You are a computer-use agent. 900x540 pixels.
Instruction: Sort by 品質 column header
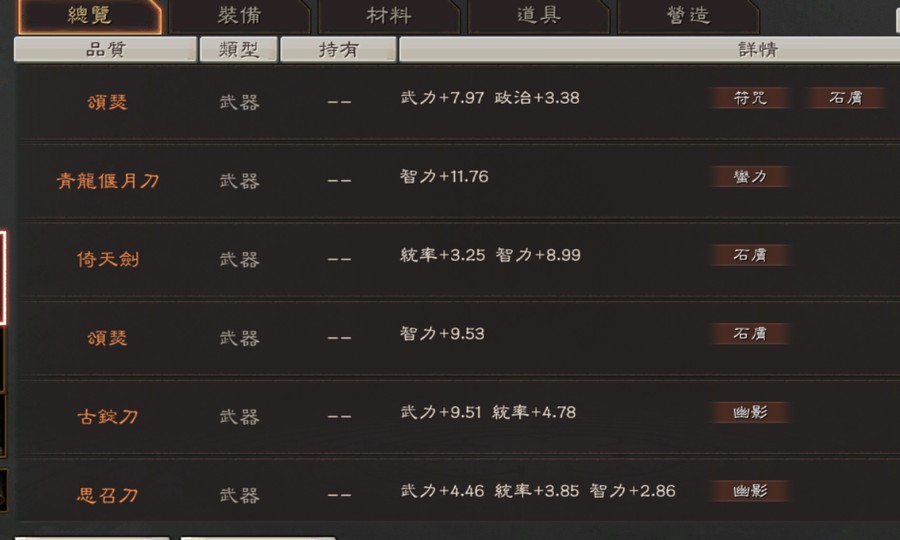pos(106,50)
